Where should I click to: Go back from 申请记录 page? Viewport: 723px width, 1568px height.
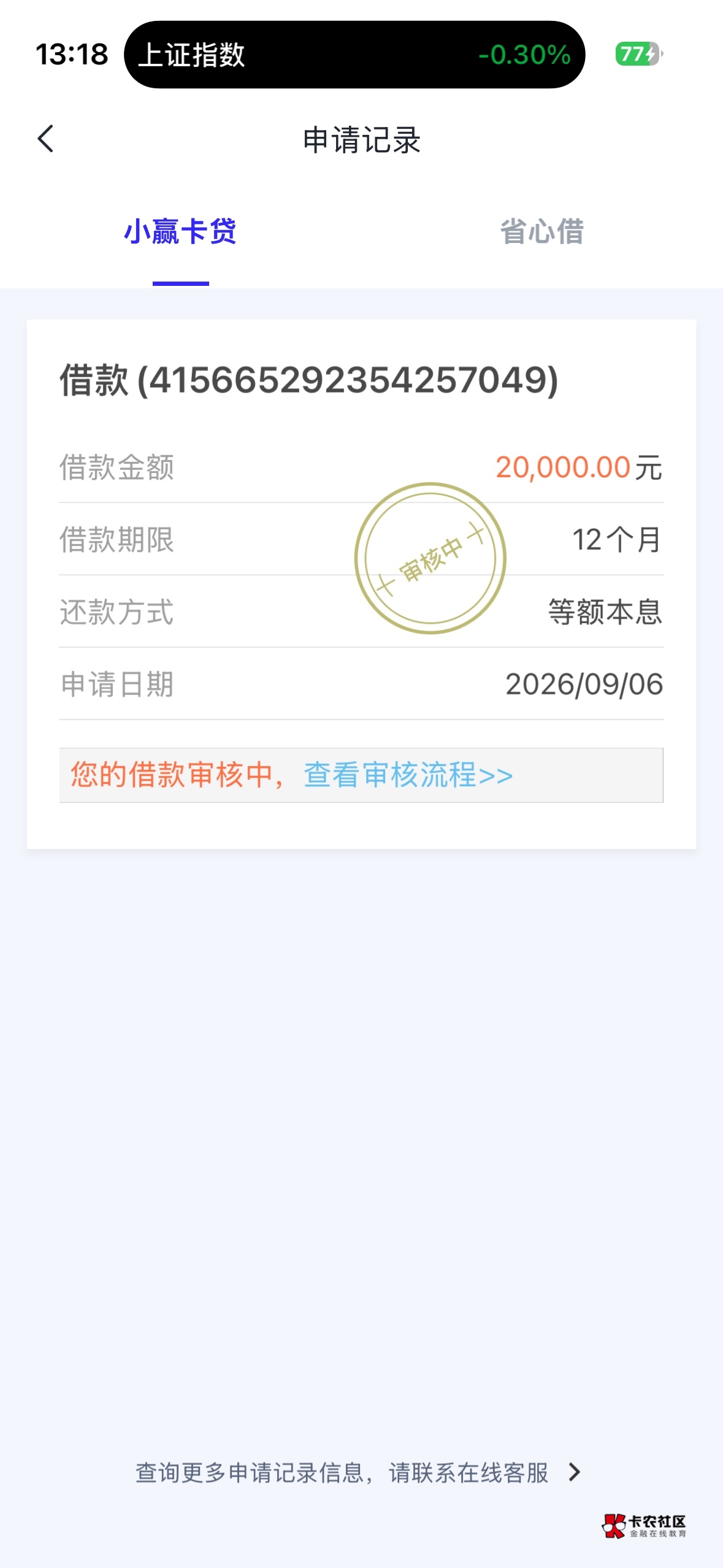(46, 139)
